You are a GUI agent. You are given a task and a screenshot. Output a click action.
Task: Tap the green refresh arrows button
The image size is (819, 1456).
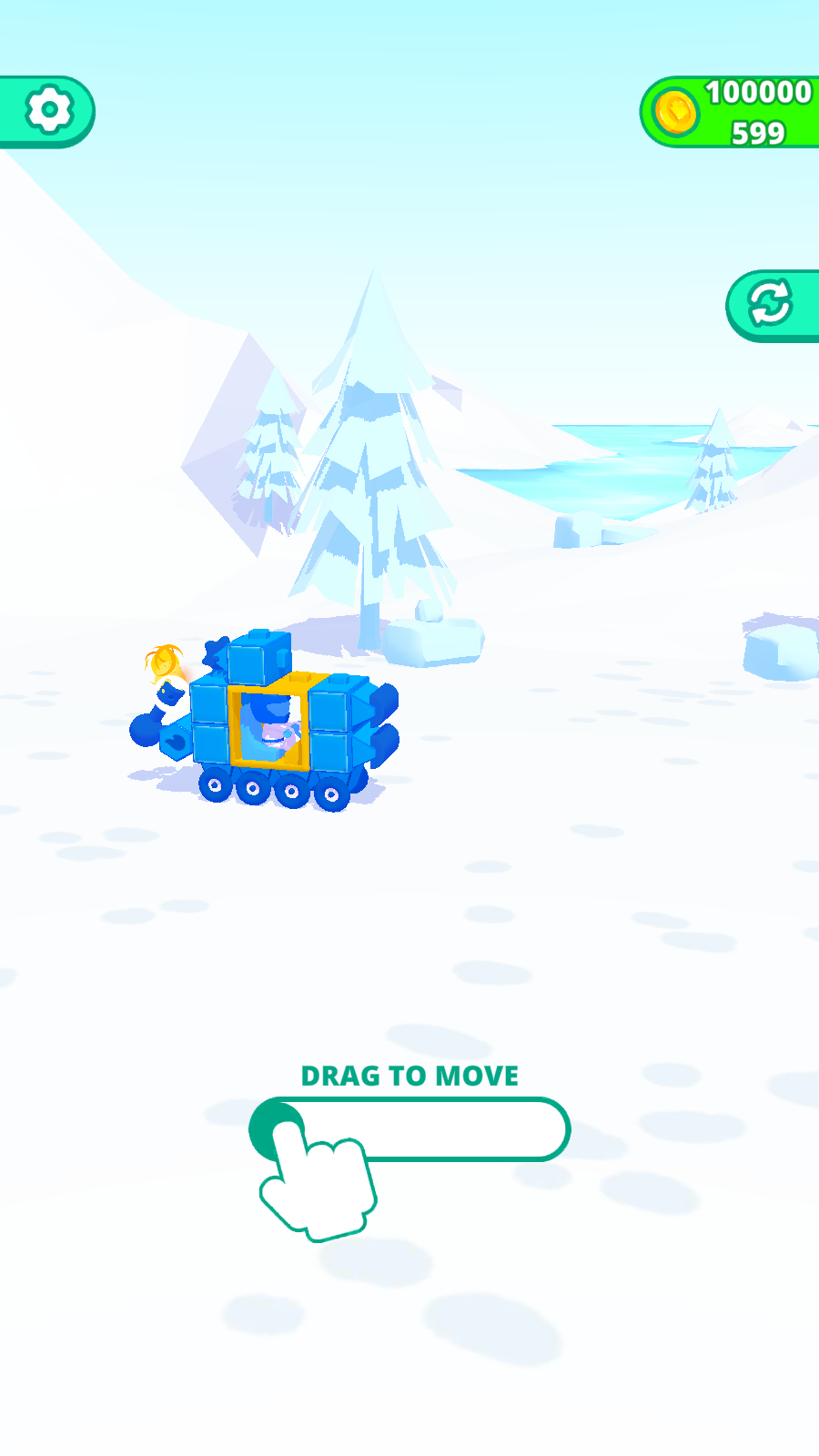(x=770, y=304)
